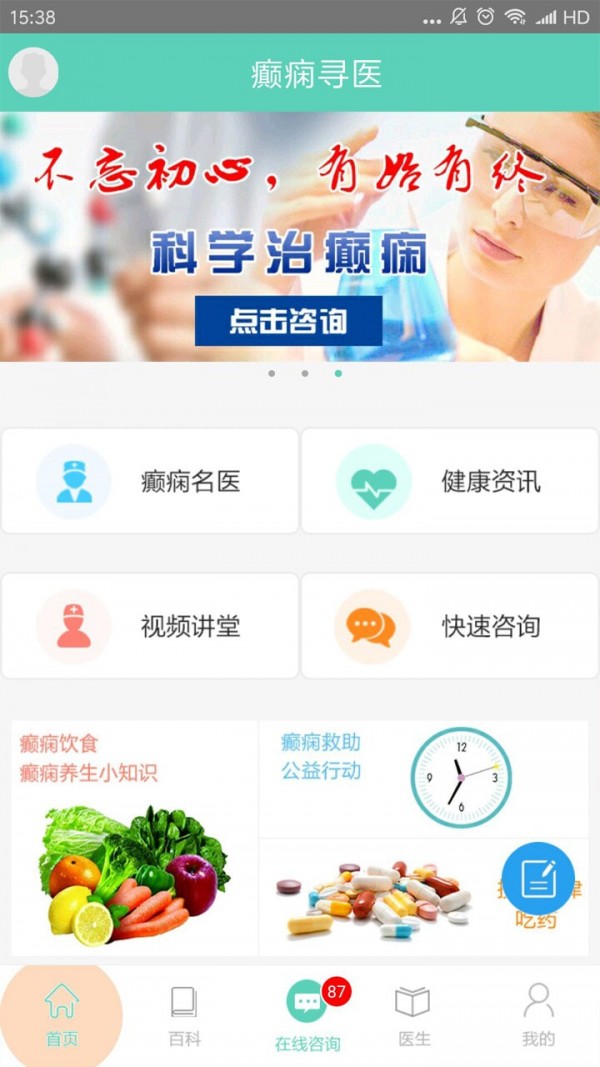This screenshot has width=600, height=1067.
Task: Open 癫痫救助 公益行动 card
Action: 423,778
